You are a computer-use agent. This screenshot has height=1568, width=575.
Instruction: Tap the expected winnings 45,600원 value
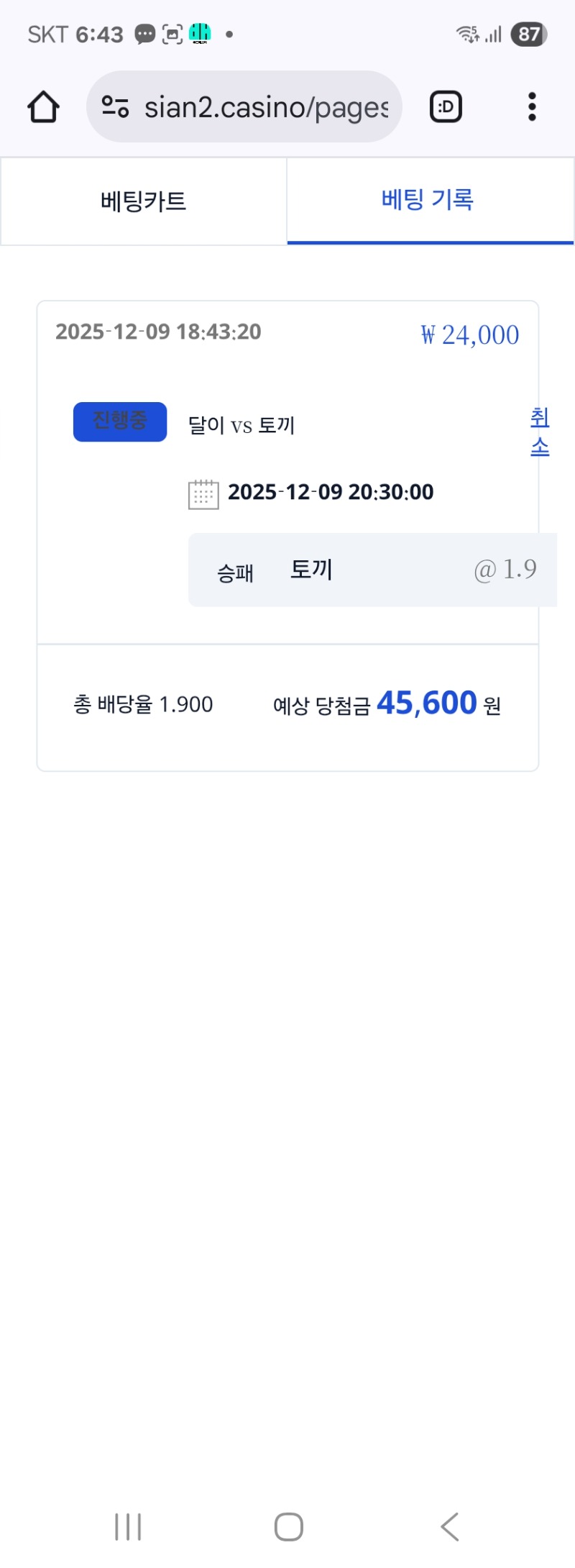(x=427, y=703)
